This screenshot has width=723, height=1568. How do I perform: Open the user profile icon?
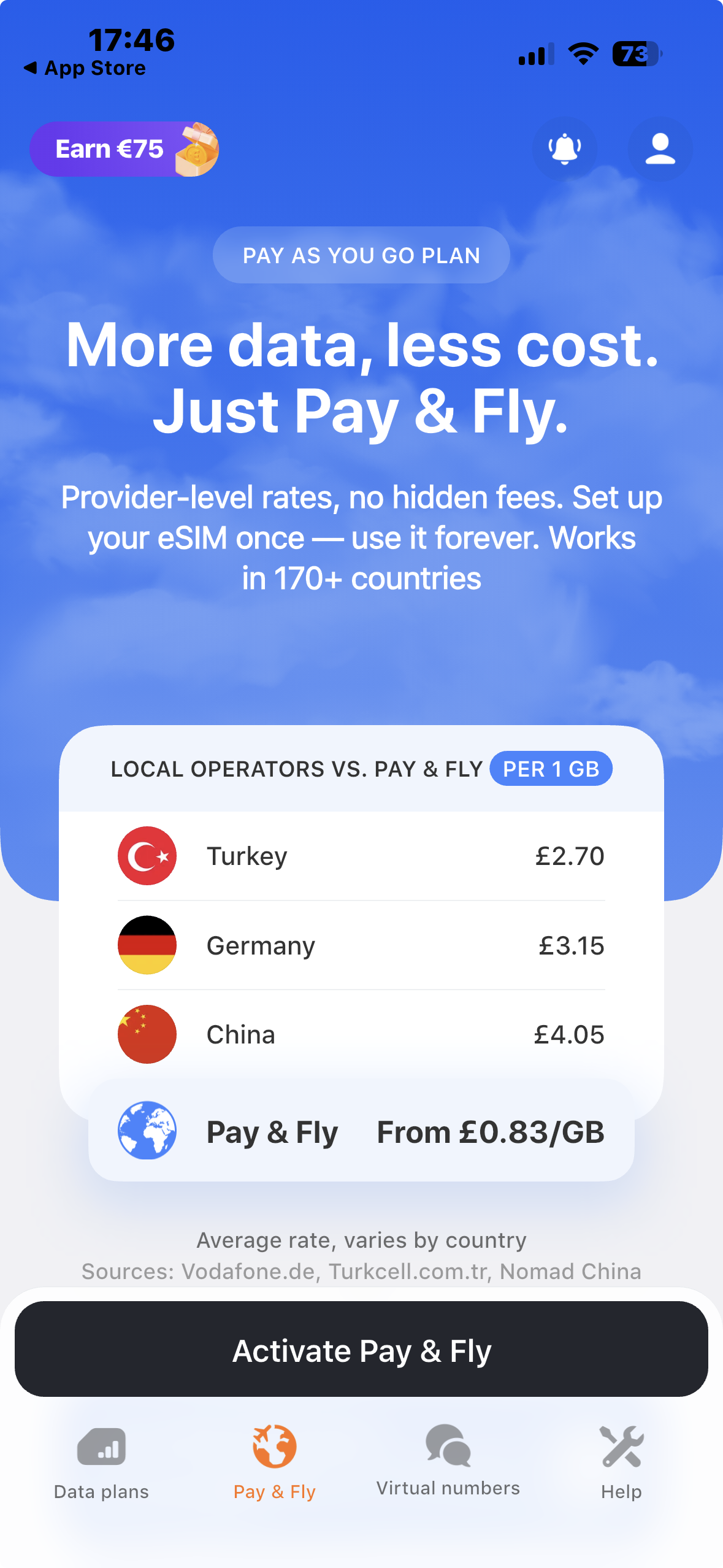point(660,149)
